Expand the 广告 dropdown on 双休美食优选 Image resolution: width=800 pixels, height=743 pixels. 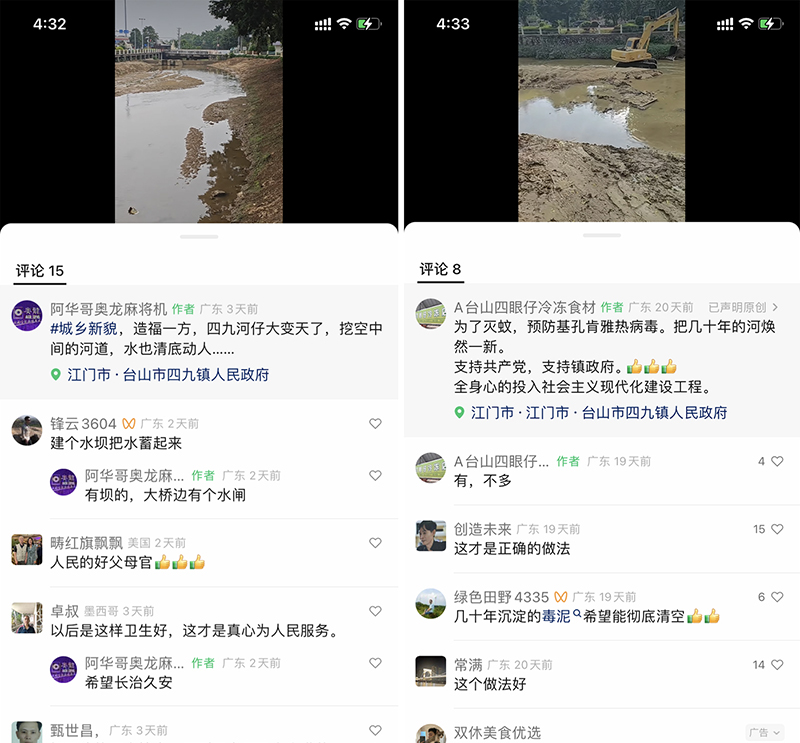click(x=764, y=733)
